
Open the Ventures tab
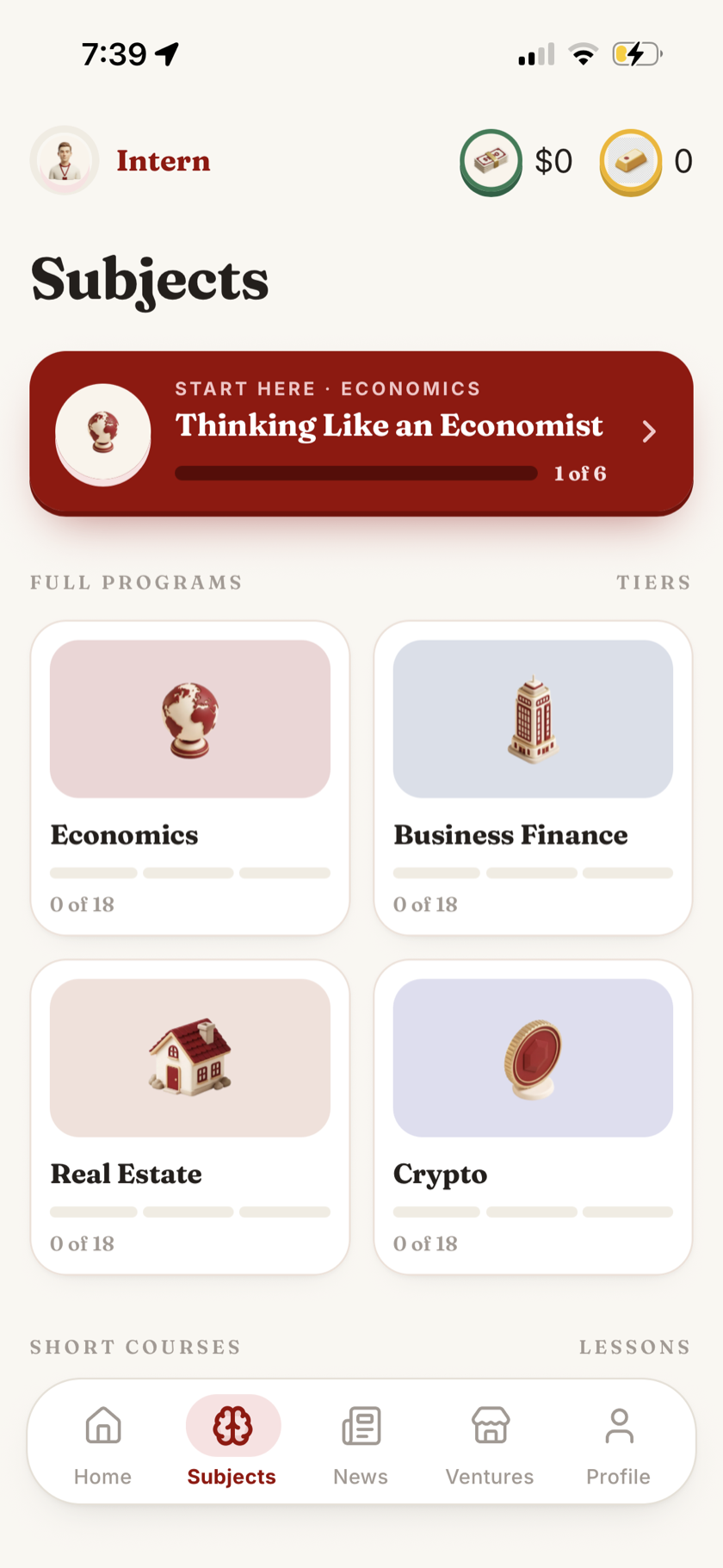click(490, 1444)
